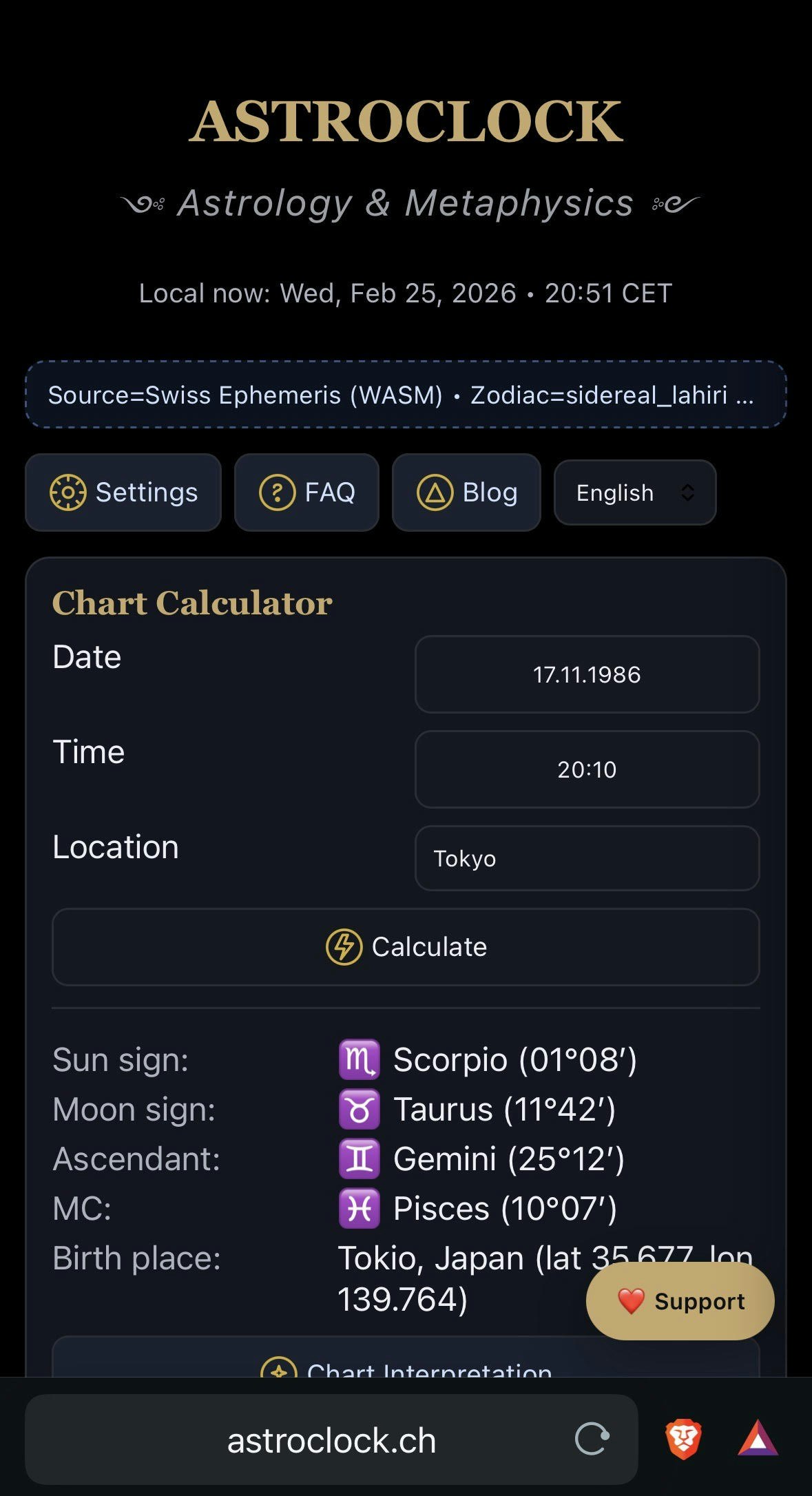Open the Blog via its triangle icon
The width and height of the screenshot is (812, 1496).
(x=435, y=492)
